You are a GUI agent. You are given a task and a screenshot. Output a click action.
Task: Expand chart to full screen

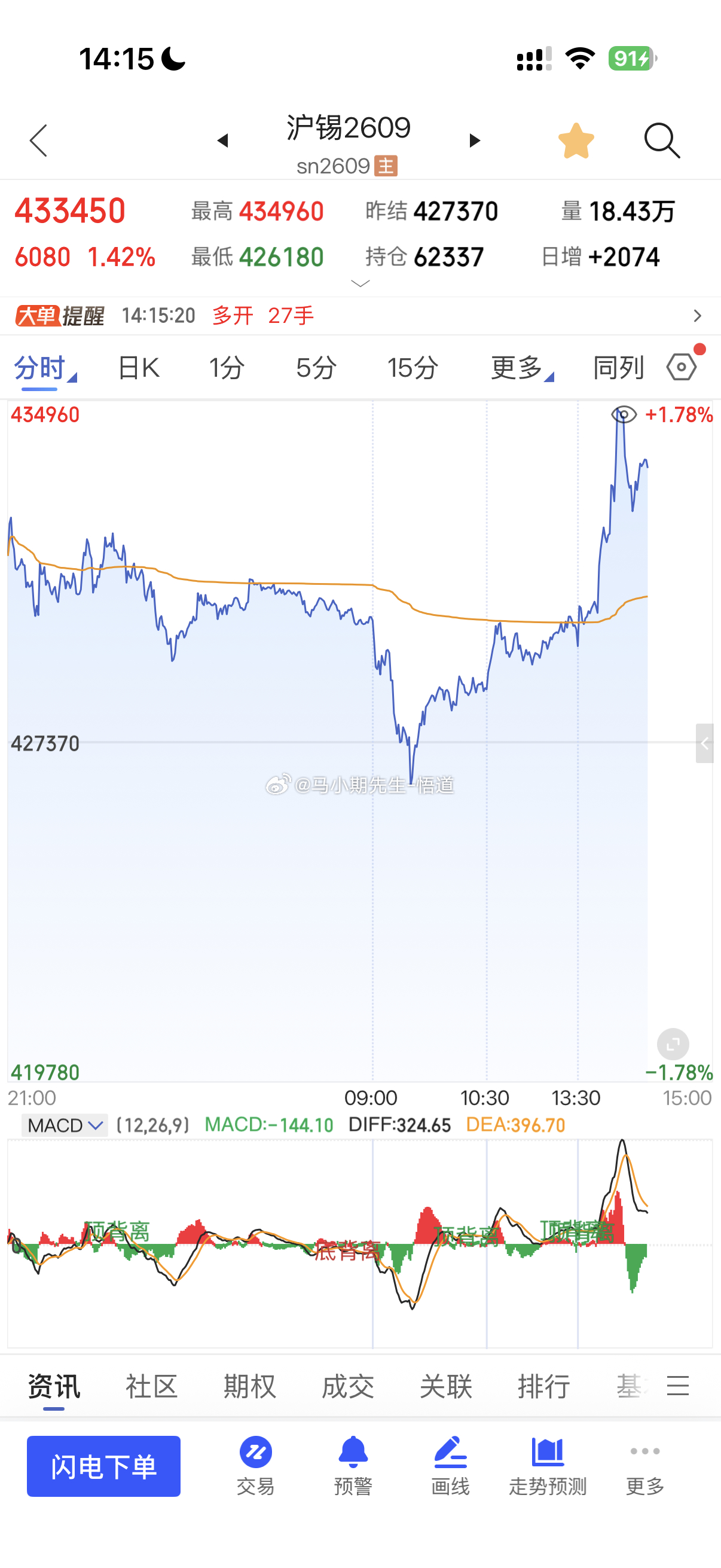(673, 1045)
